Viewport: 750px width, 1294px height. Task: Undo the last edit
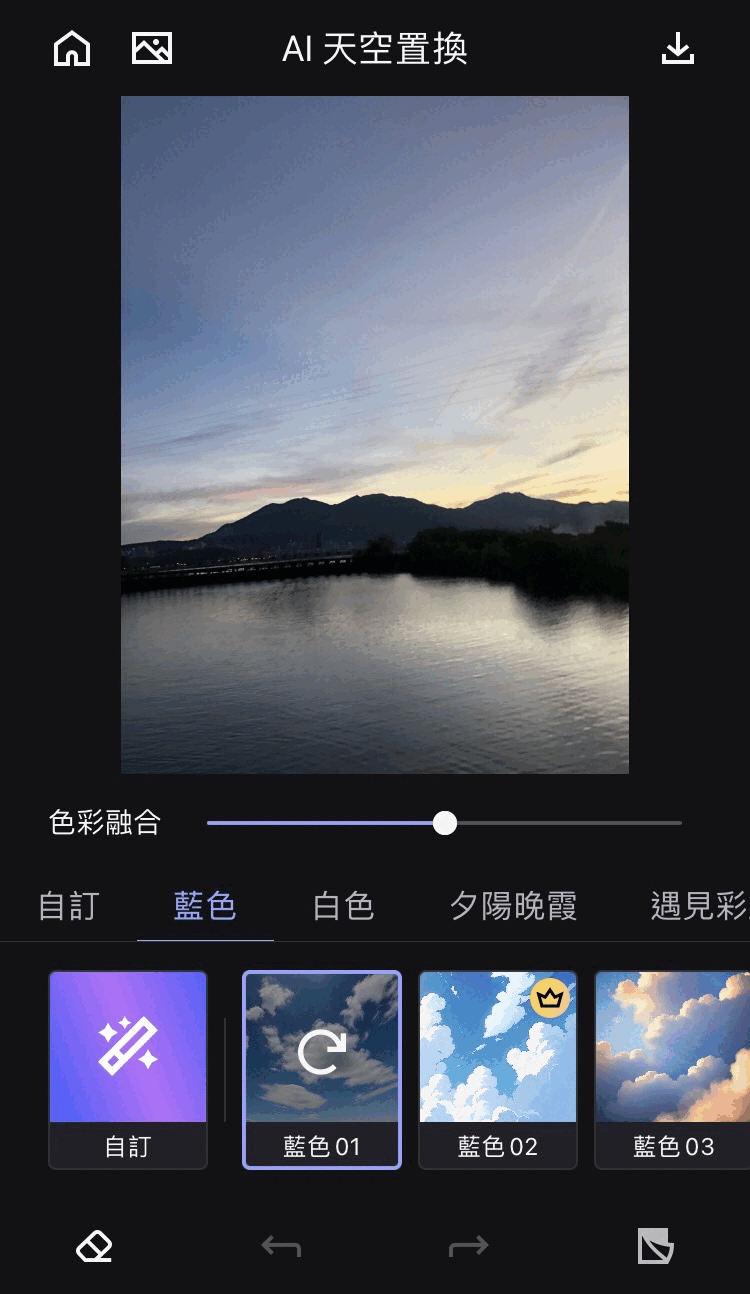point(281,1246)
